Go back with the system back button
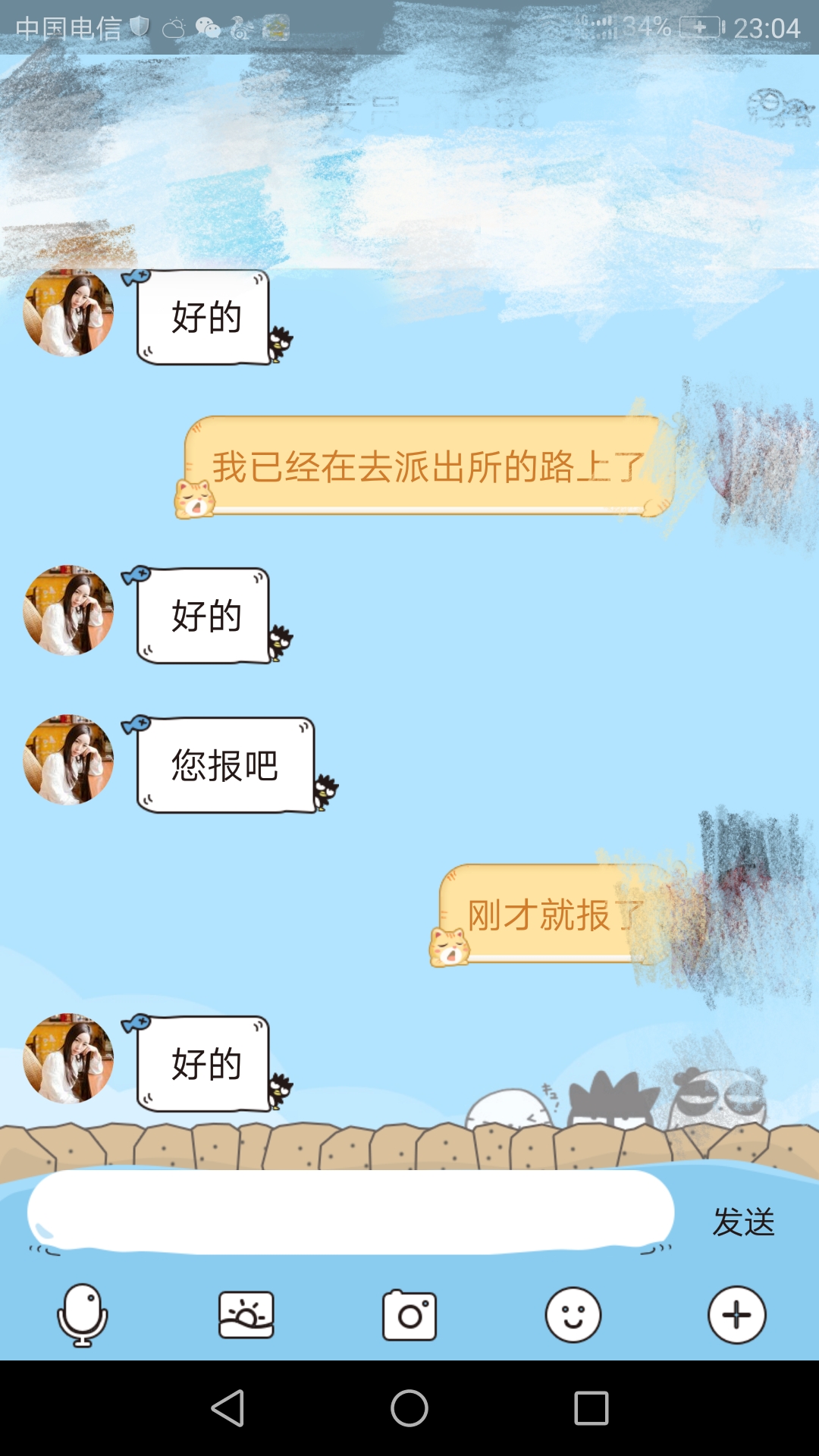819x1456 pixels. (227, 1408)
